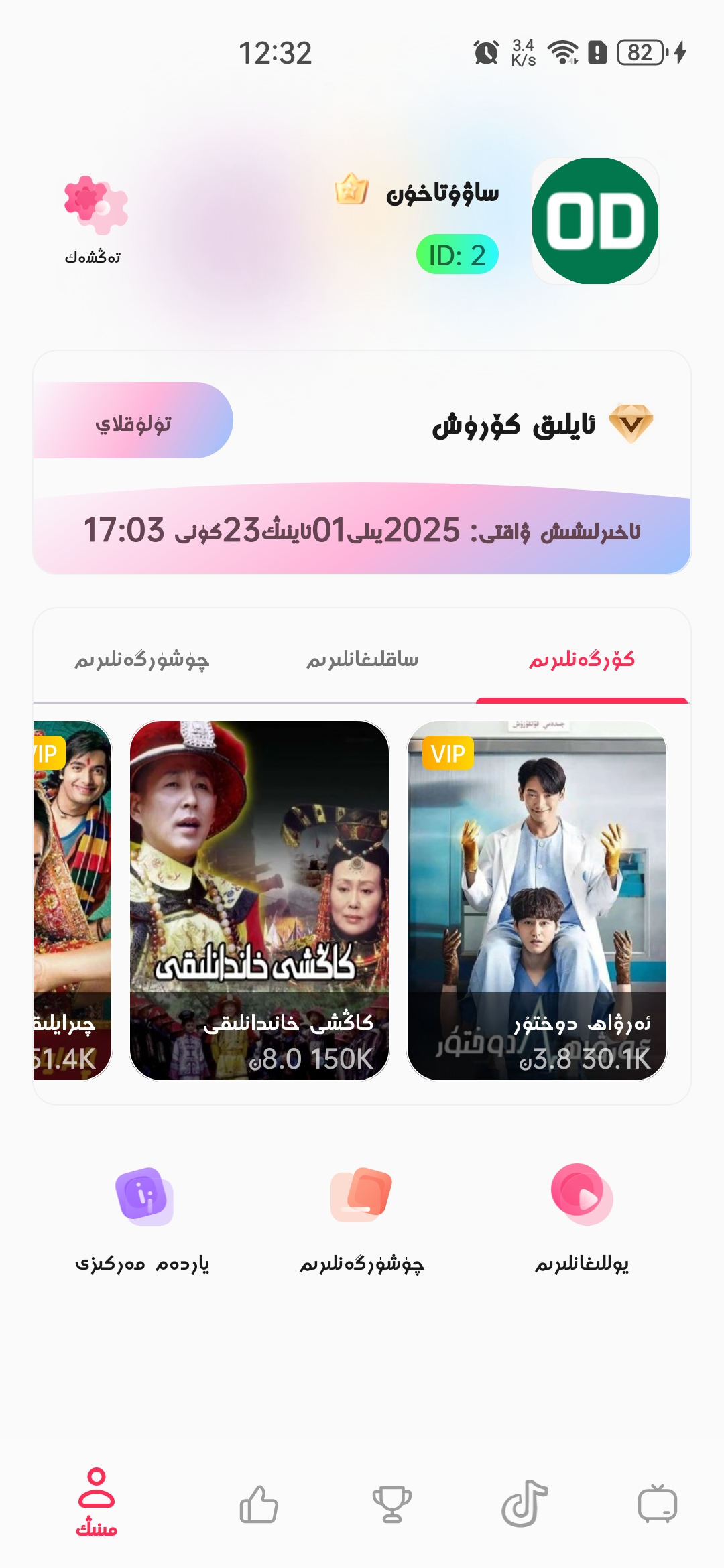
Task: Tap the OD profile avatar
Action: tap(595, 221)
